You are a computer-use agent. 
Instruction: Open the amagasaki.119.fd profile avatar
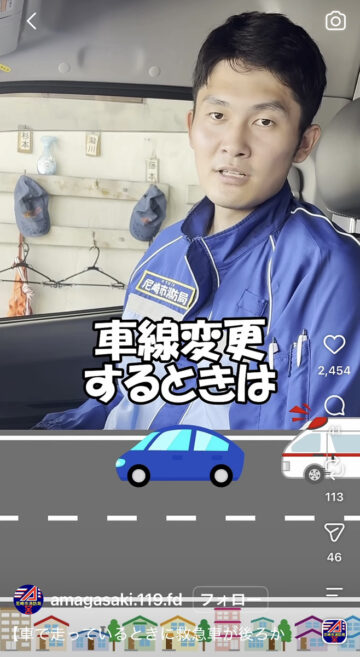pyautogui.click(x=28, y=599)
